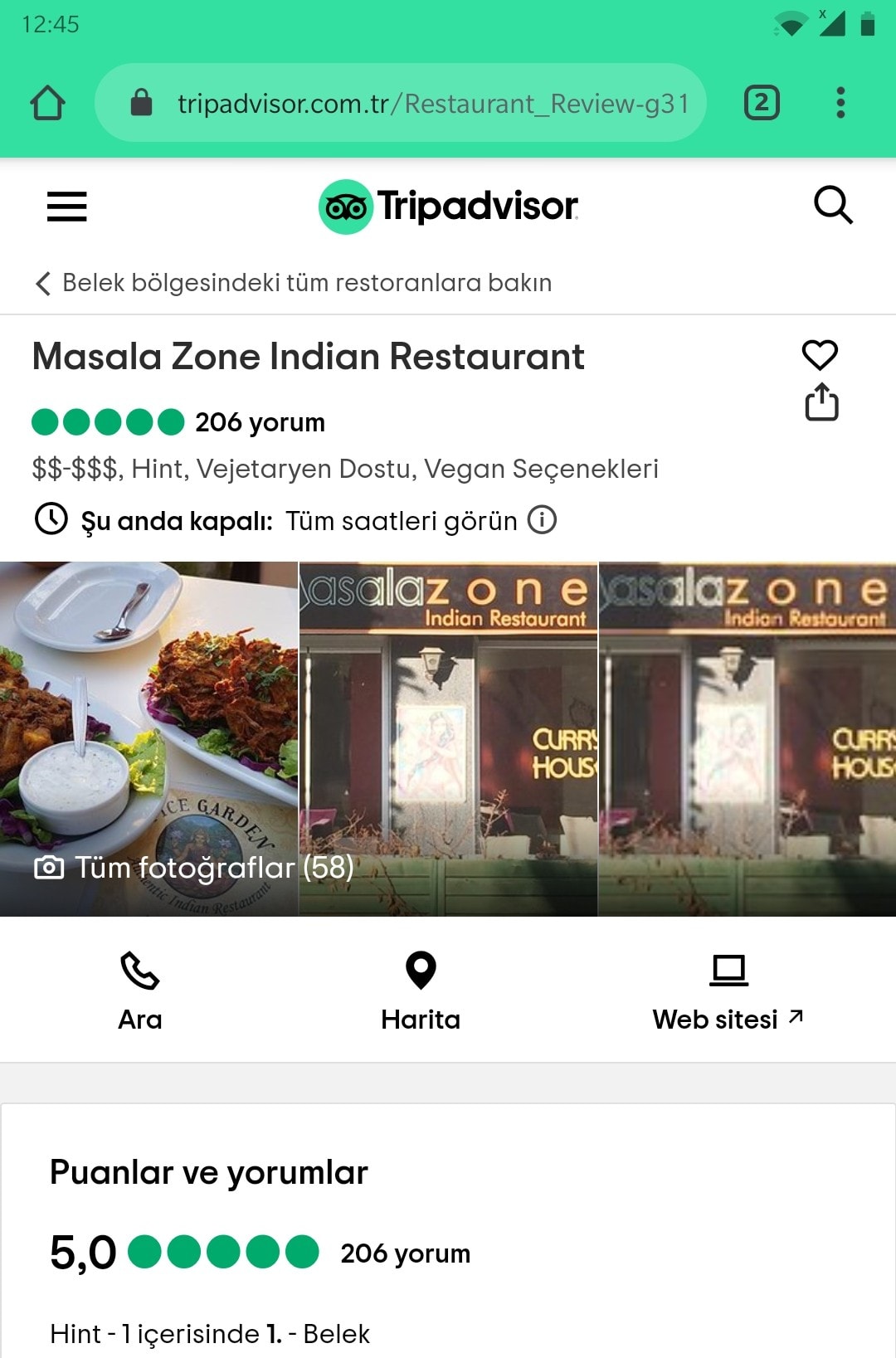View all opening hours
The height and width of the screenshot is (1358, 896).
pos(402,521)
